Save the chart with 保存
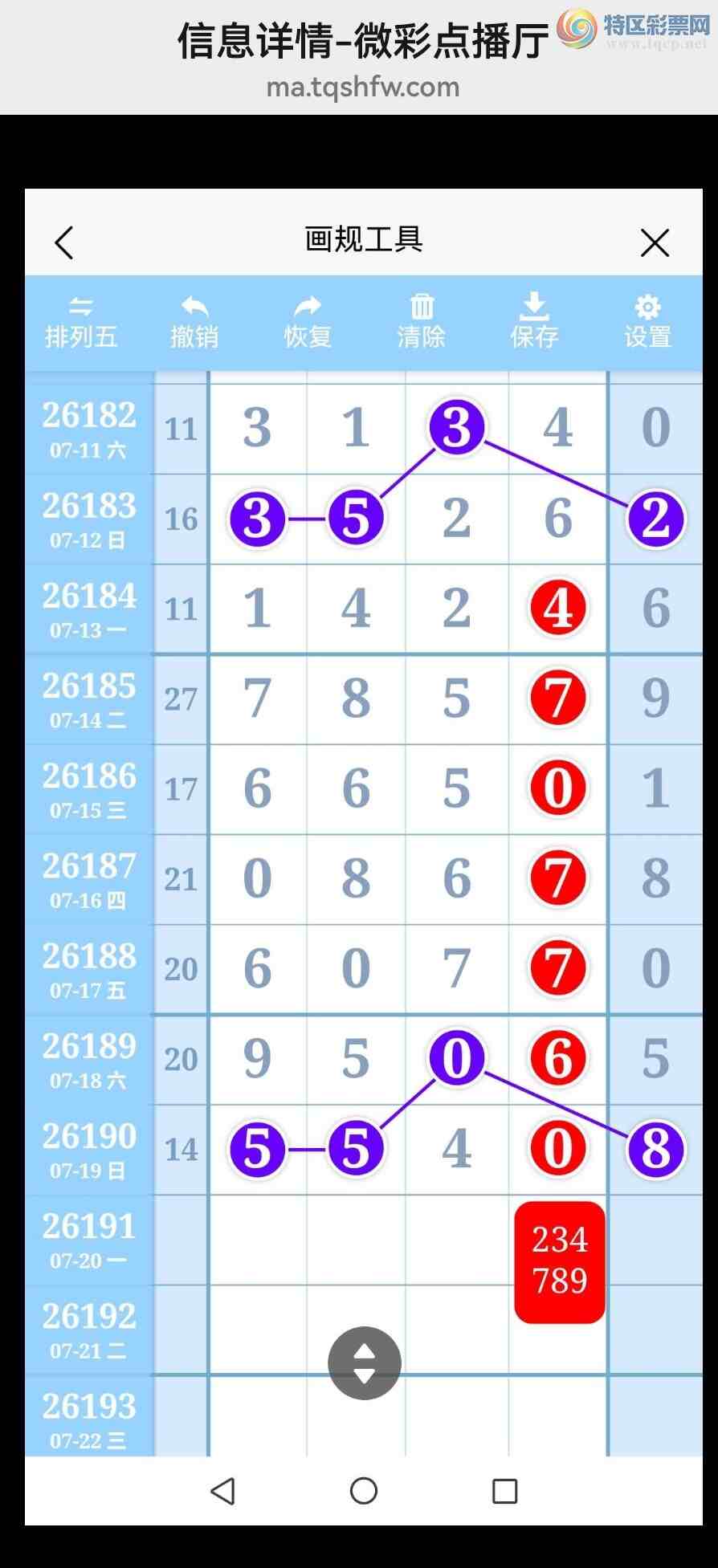This screenshot has width=718, height=1568. click(x=534, y=322)
